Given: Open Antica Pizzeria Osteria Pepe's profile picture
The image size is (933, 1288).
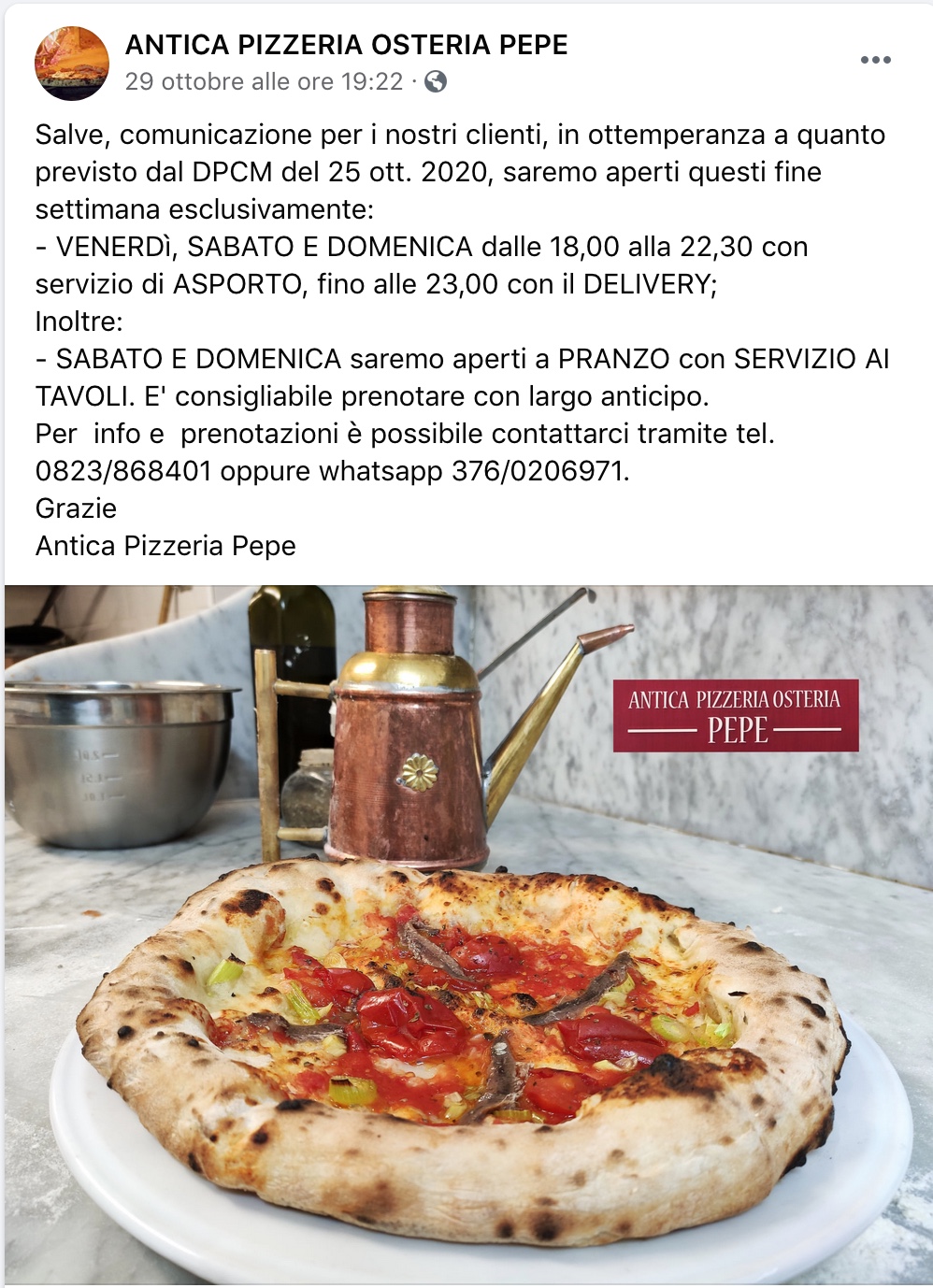Looking at the screenshot, I should click(71, 63).
